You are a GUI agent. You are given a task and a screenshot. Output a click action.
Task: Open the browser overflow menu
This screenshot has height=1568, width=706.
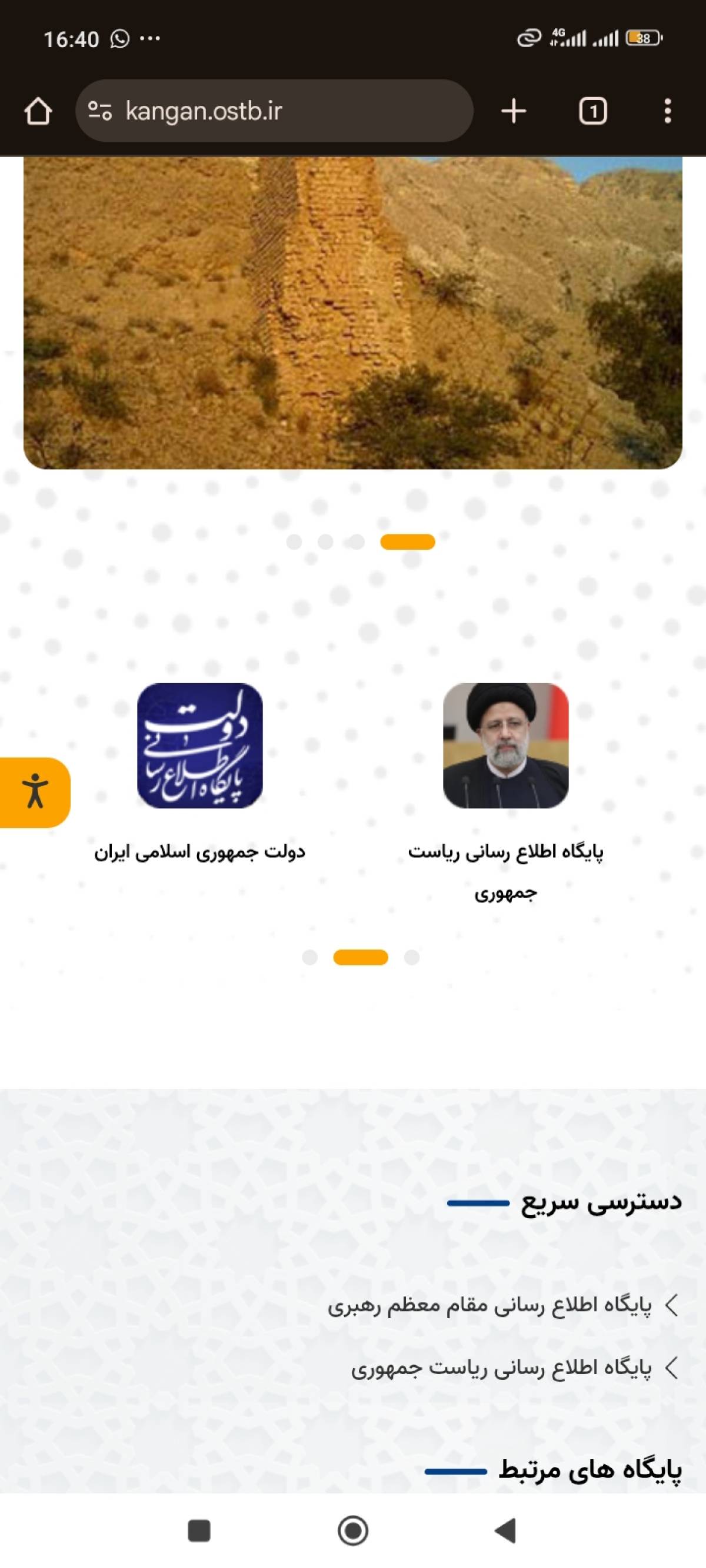[668, 111]
